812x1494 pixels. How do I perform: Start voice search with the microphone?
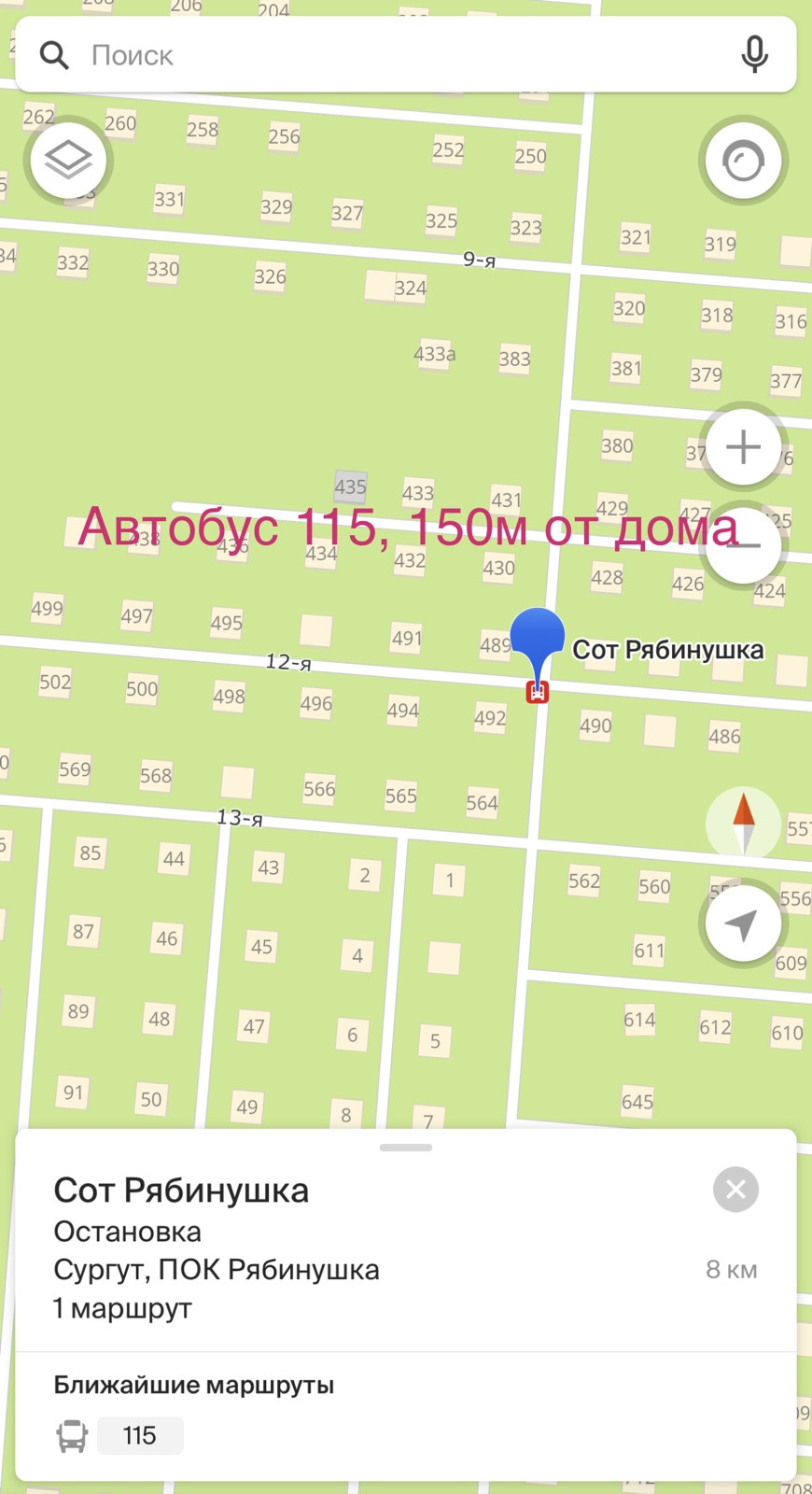(x=754, y=56)
